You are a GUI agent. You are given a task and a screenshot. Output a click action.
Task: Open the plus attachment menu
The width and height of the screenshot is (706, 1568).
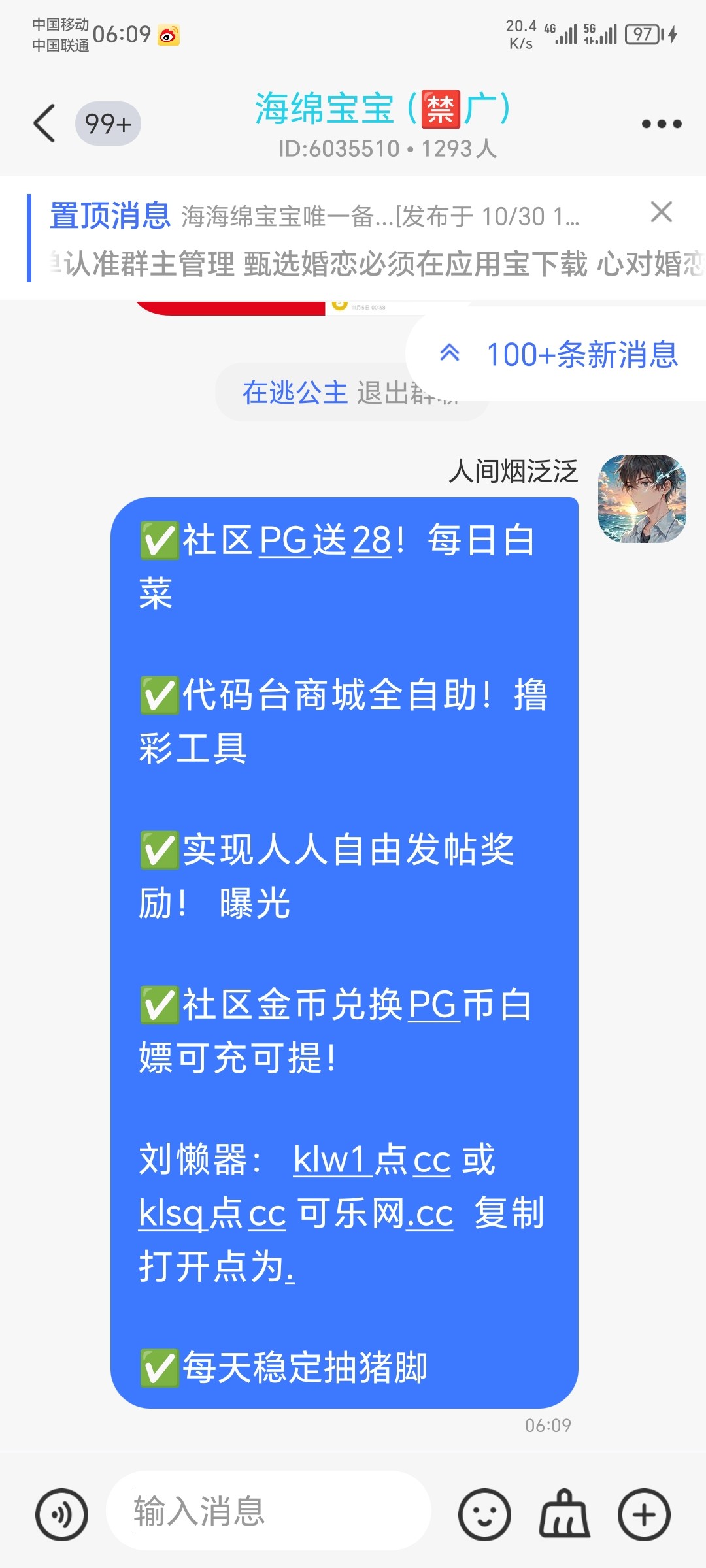click(644, 1514)
